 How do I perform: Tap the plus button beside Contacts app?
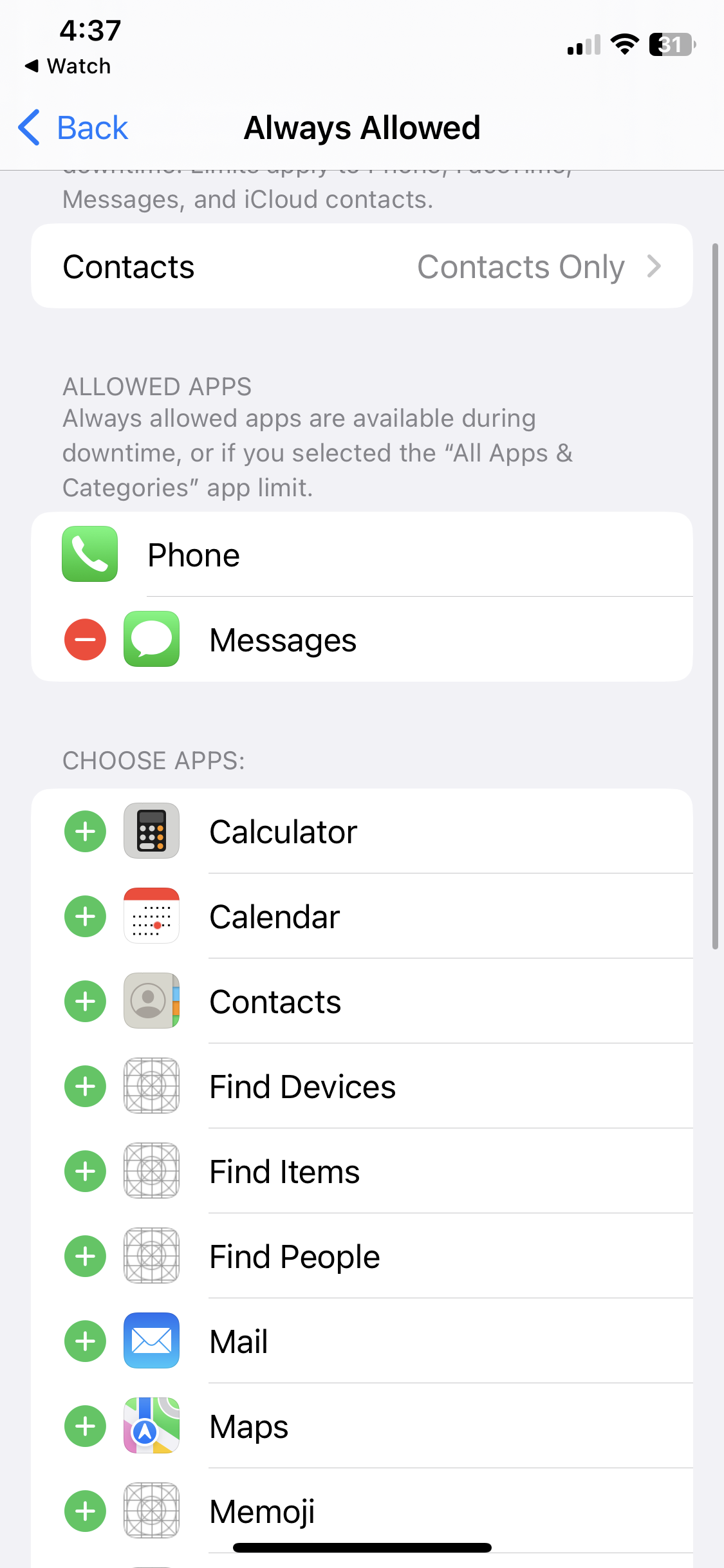(x=85, y=1002)
